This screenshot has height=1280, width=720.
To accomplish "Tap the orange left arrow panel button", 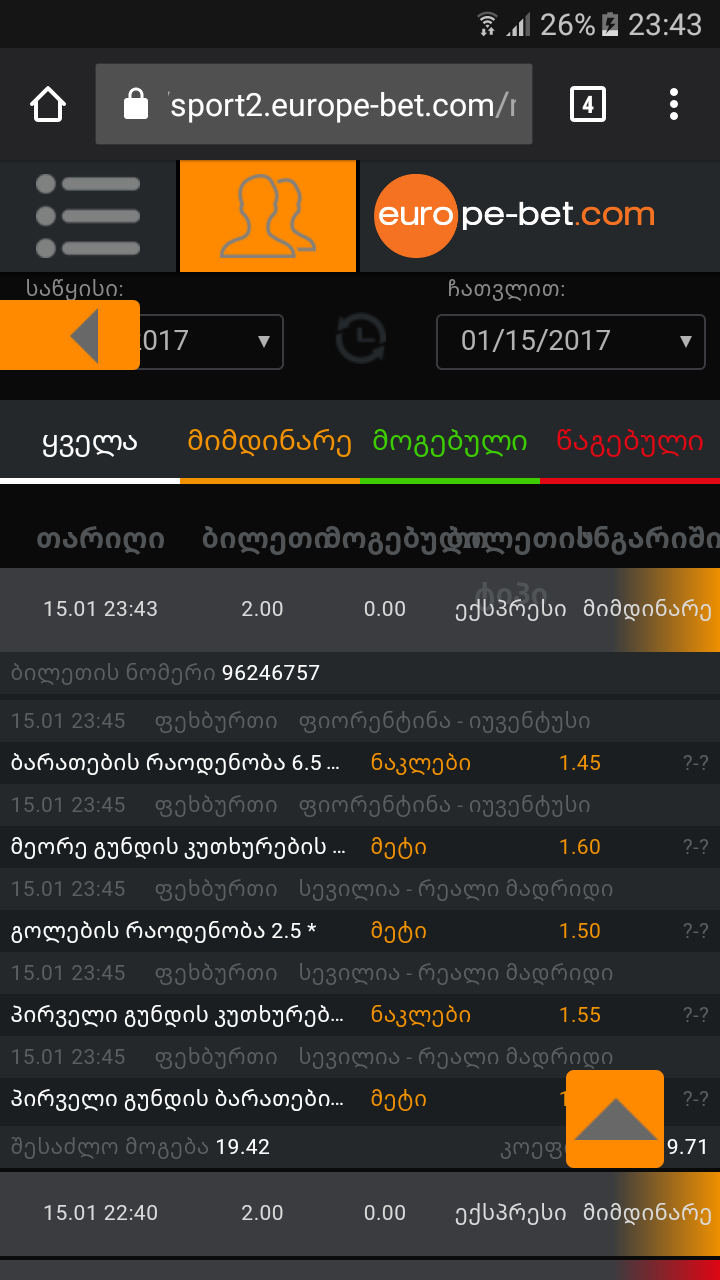I will click(x=70, y=336).
